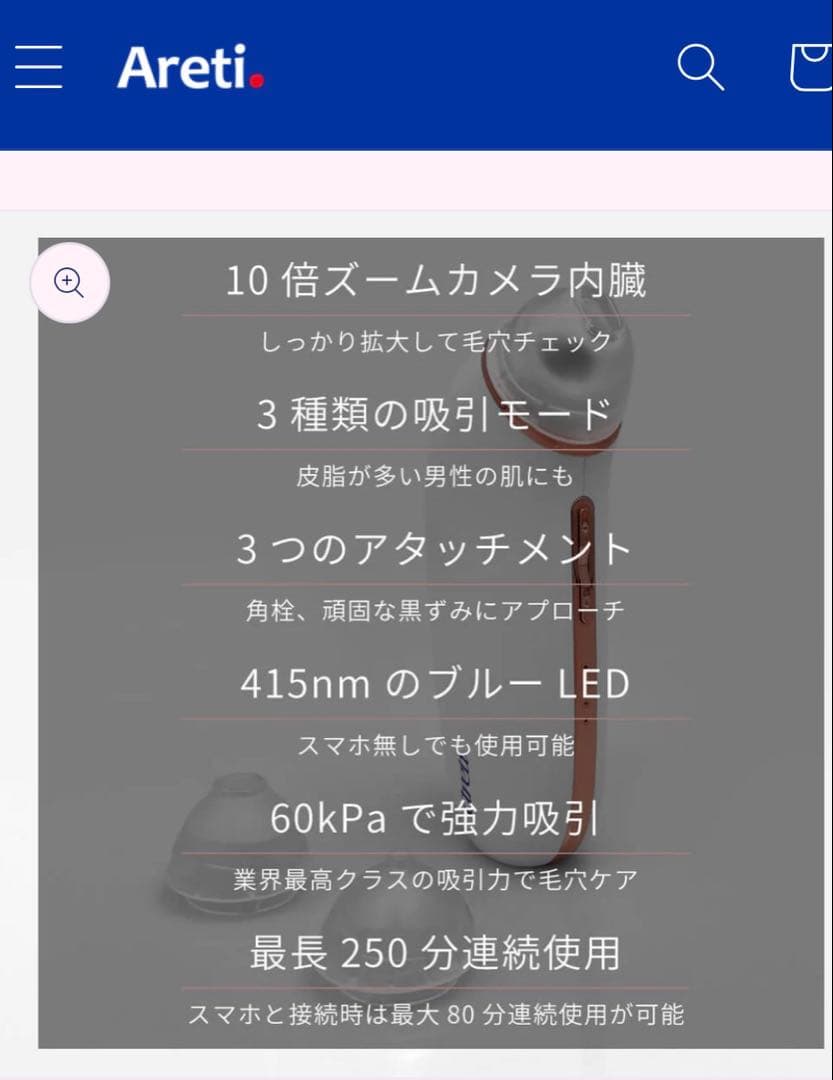Select the plus-magnifier button to enlarge photo

click(67, 283)
